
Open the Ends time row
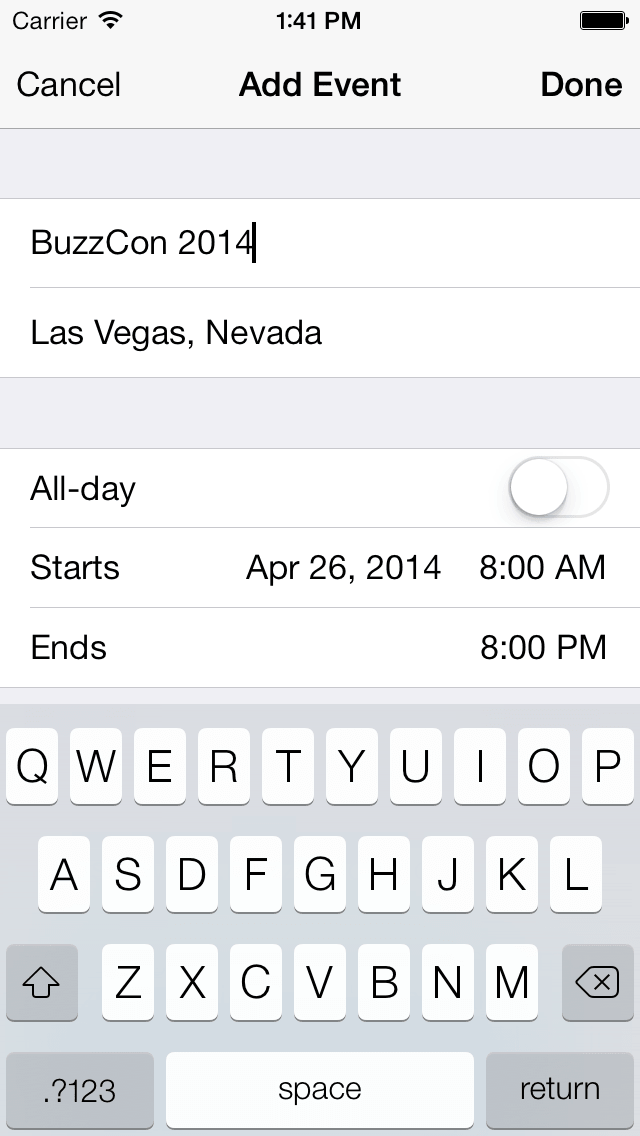click(320, 647)
